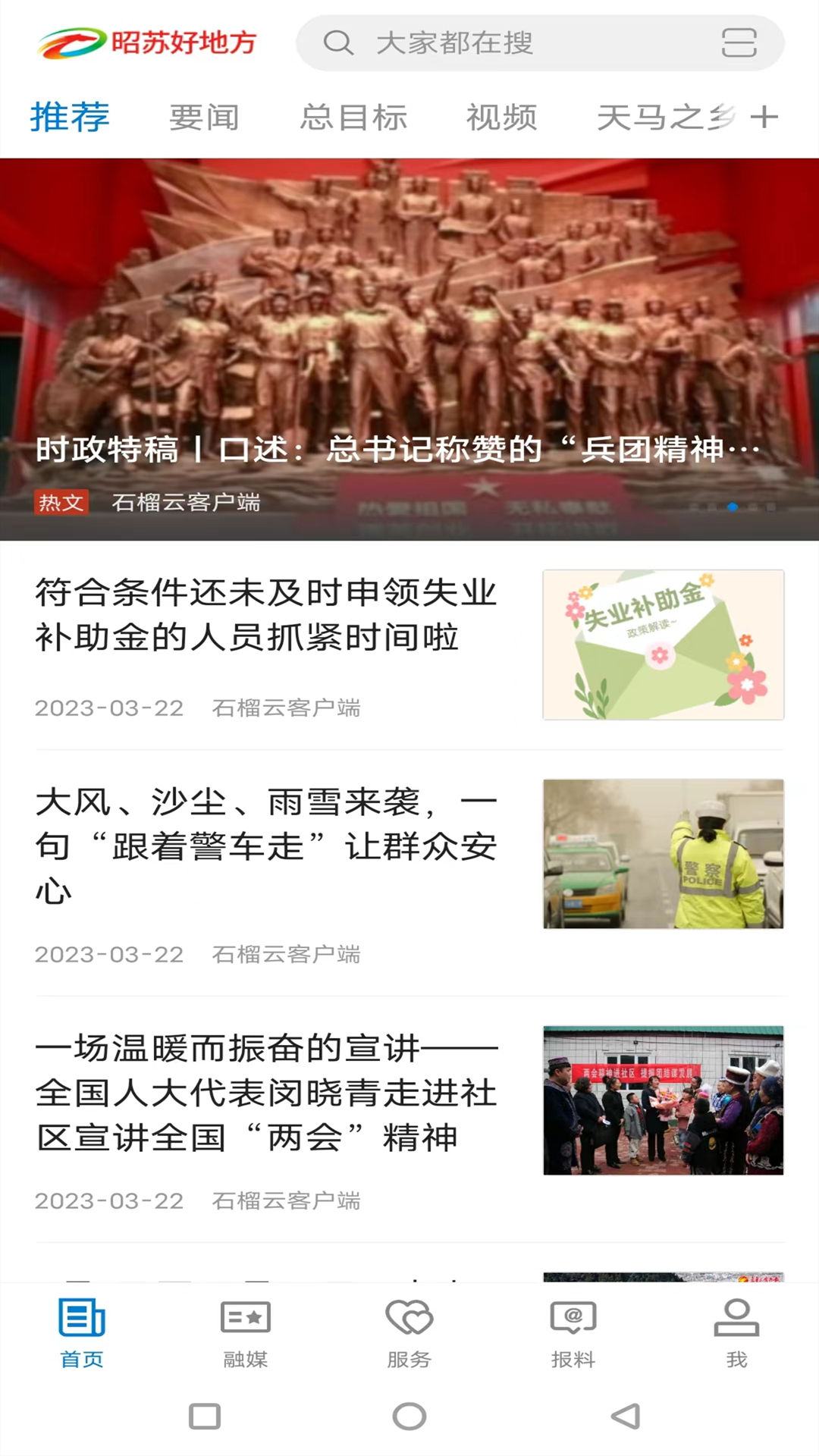Viewport: 819px width, 1456px height.
Task: Go to the 我 profile tab
Action: (736, 1333)
